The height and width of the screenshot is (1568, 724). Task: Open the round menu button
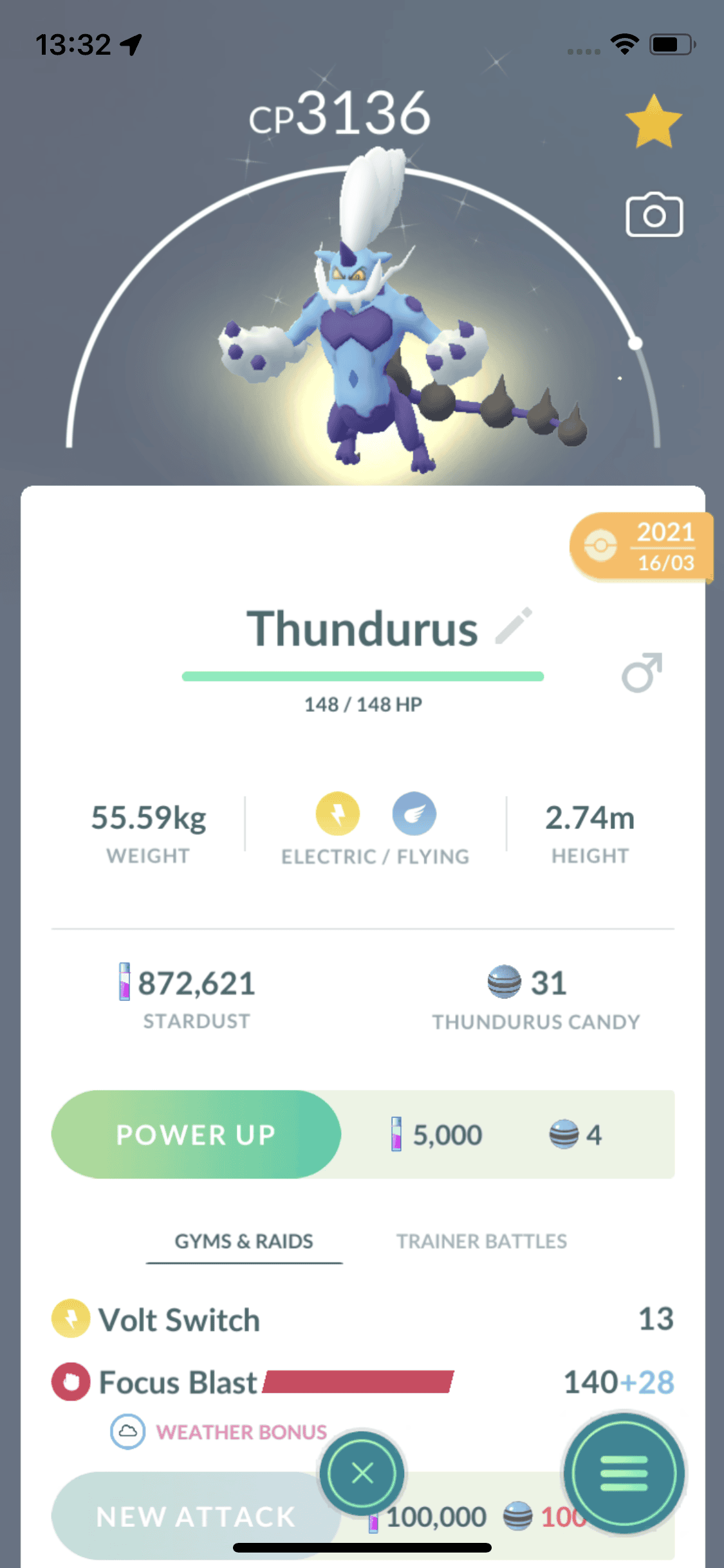624,1473
